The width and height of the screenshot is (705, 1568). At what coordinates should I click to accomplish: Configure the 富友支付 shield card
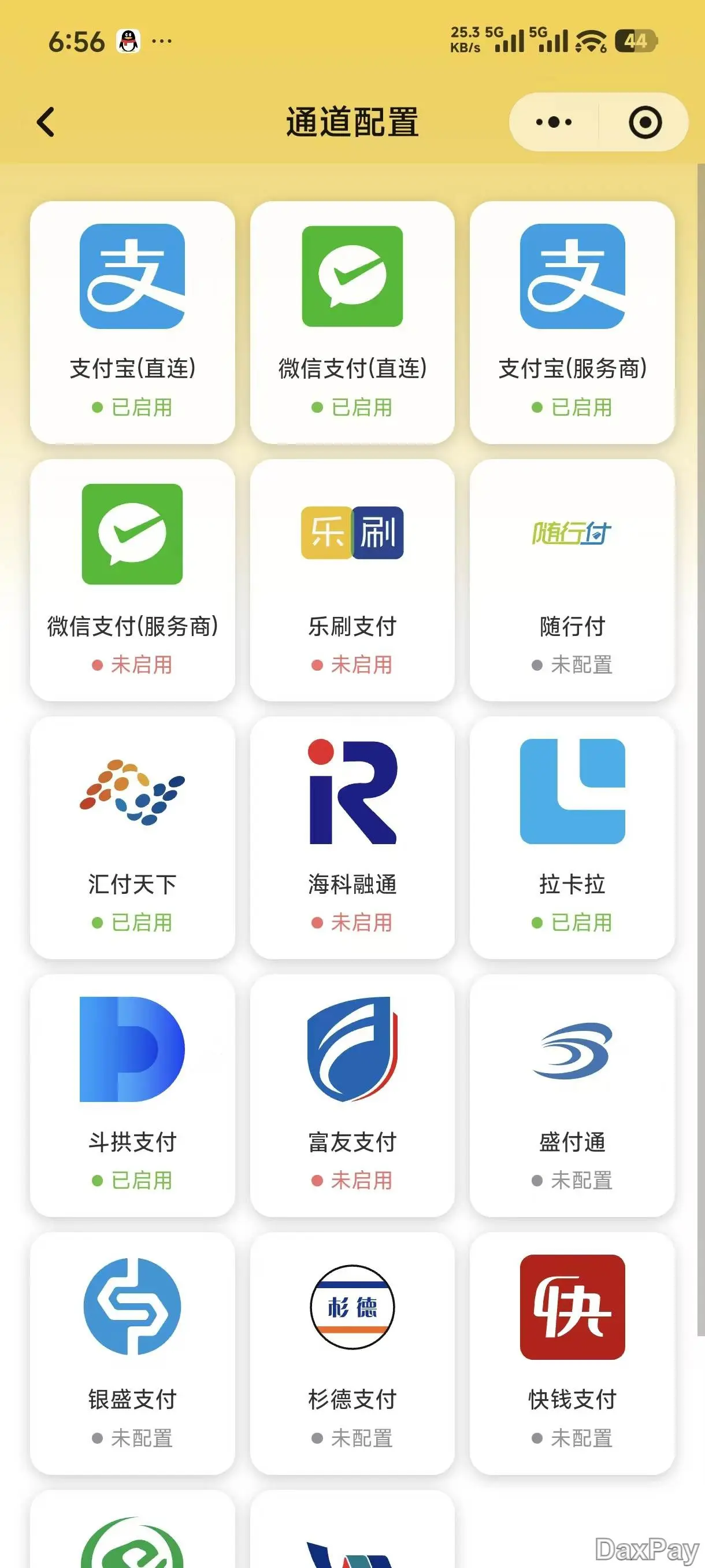point(353,1050)
